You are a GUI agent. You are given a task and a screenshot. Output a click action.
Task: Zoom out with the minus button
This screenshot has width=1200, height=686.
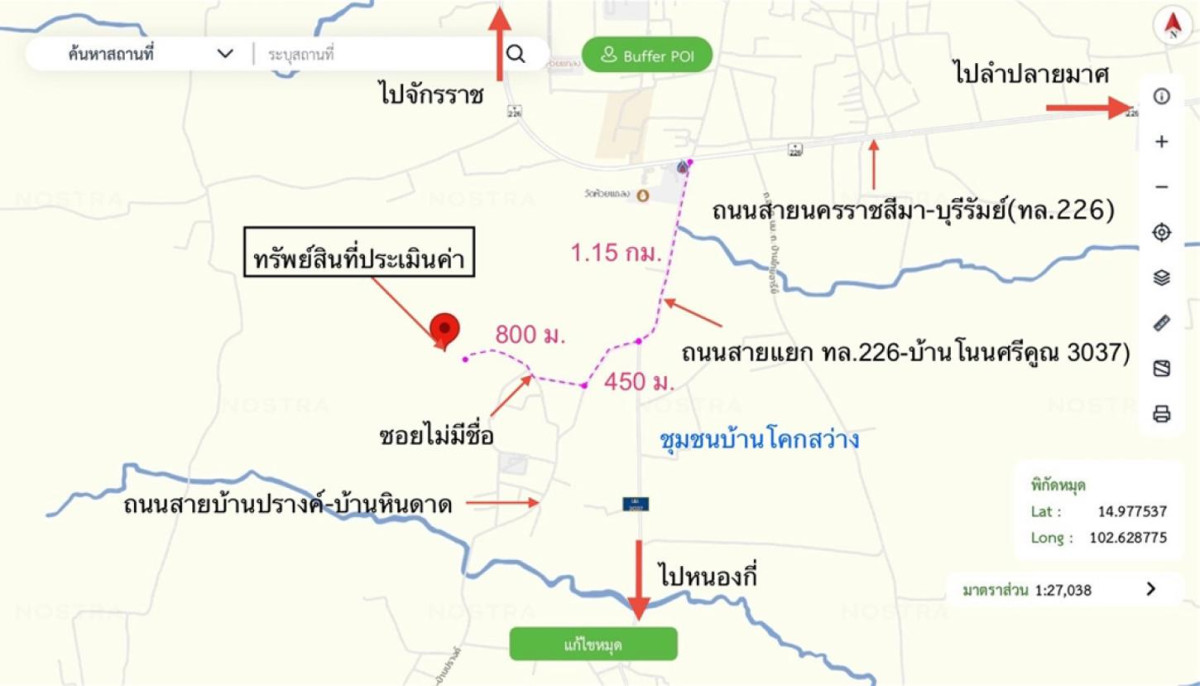click(1161, 187)
